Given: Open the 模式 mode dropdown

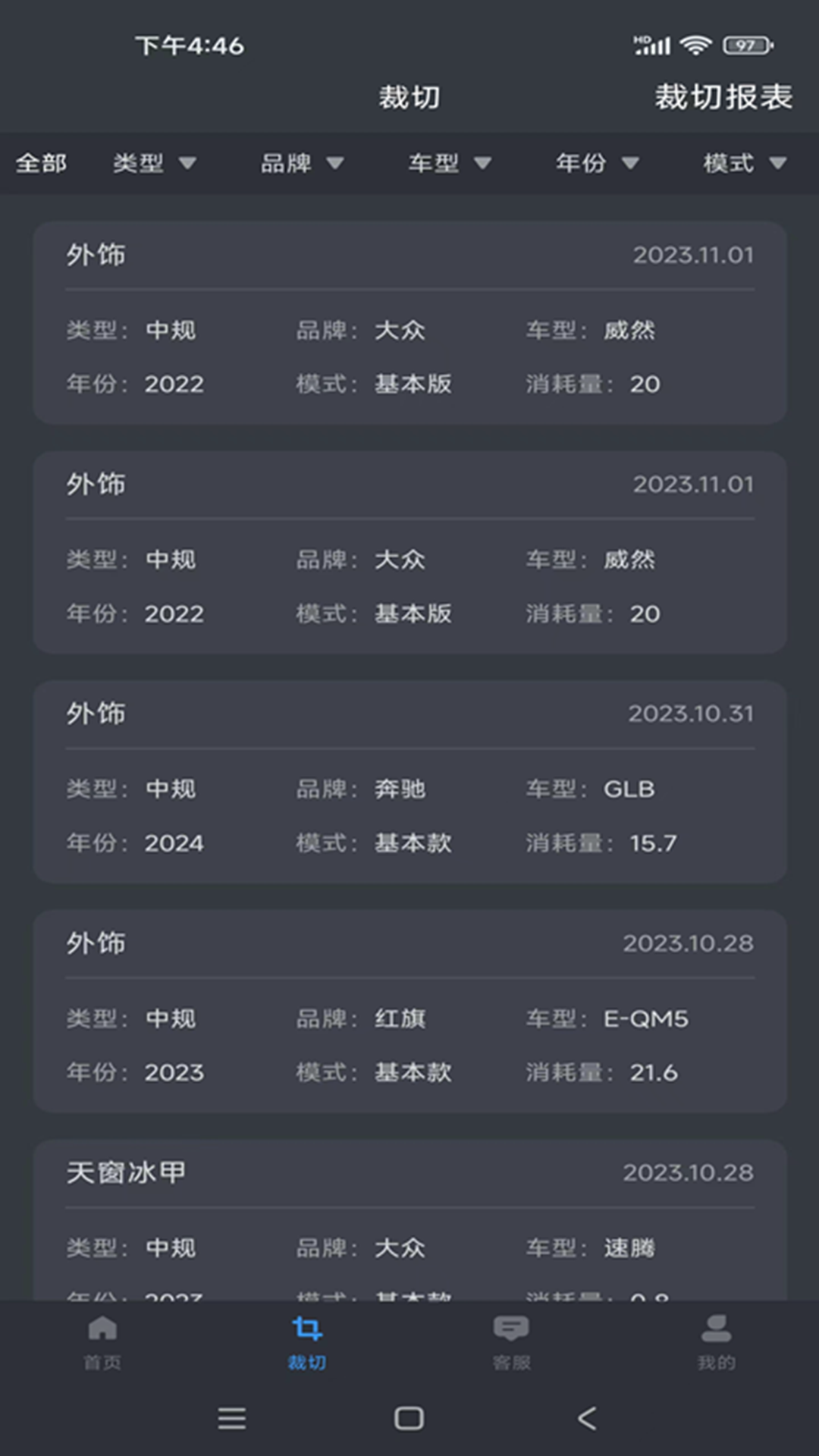Looking at the screenshot, I should 742,163.
